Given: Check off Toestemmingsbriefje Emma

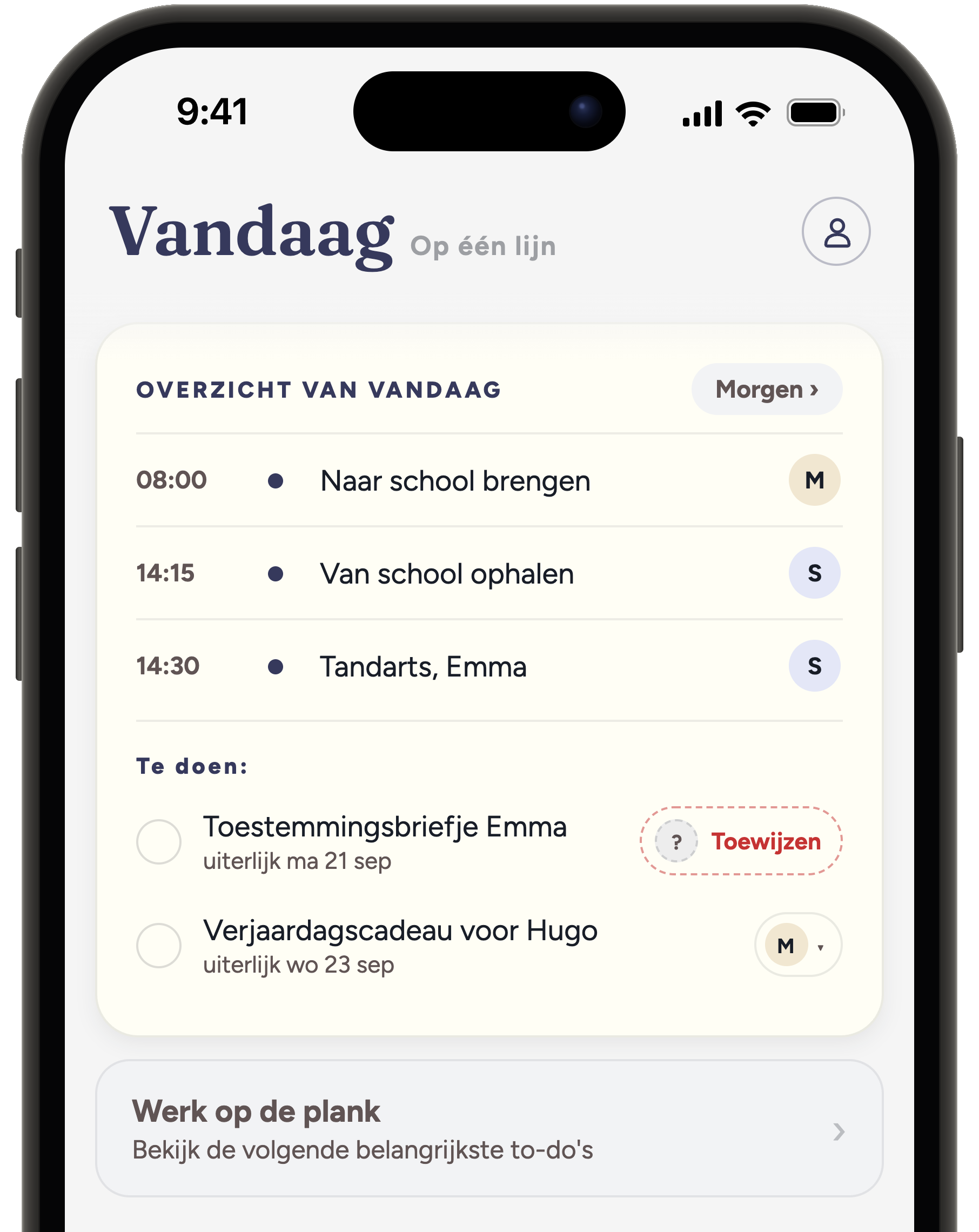Looking at the screenshot, I should point(159,842).
